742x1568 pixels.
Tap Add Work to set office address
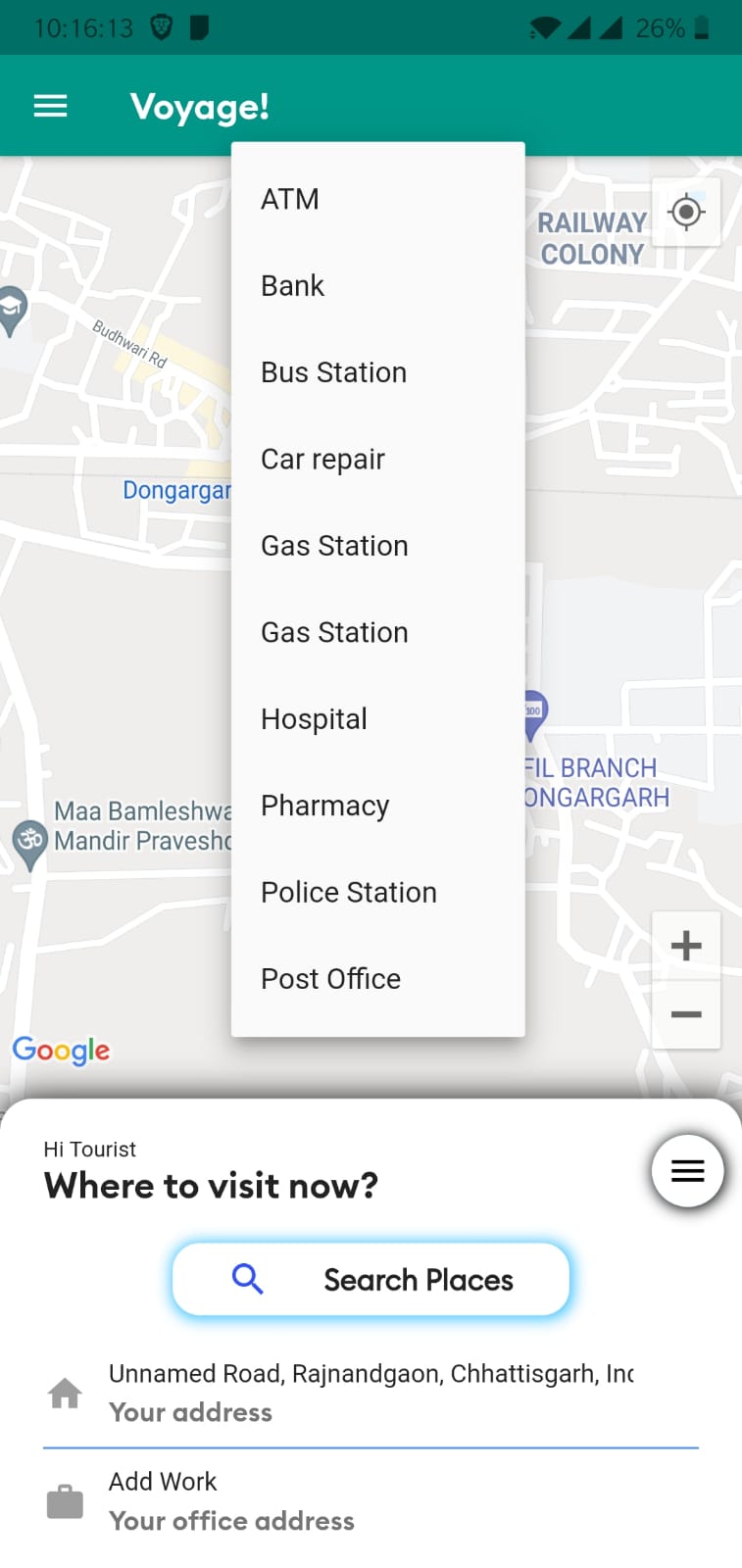pyautogui.click(x=163, y=1481)
